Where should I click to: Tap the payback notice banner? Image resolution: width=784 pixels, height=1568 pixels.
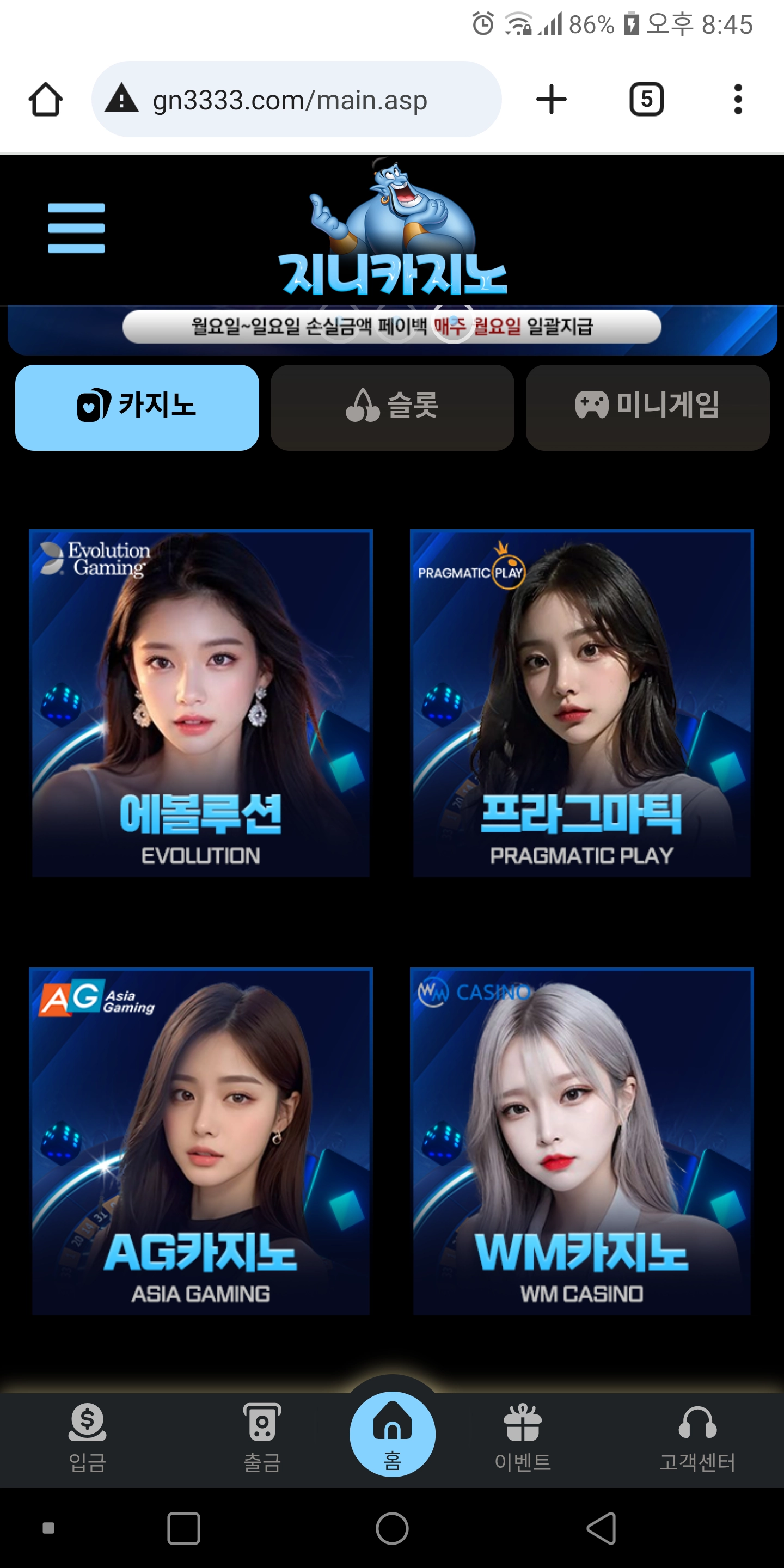[x=392, y=327]
